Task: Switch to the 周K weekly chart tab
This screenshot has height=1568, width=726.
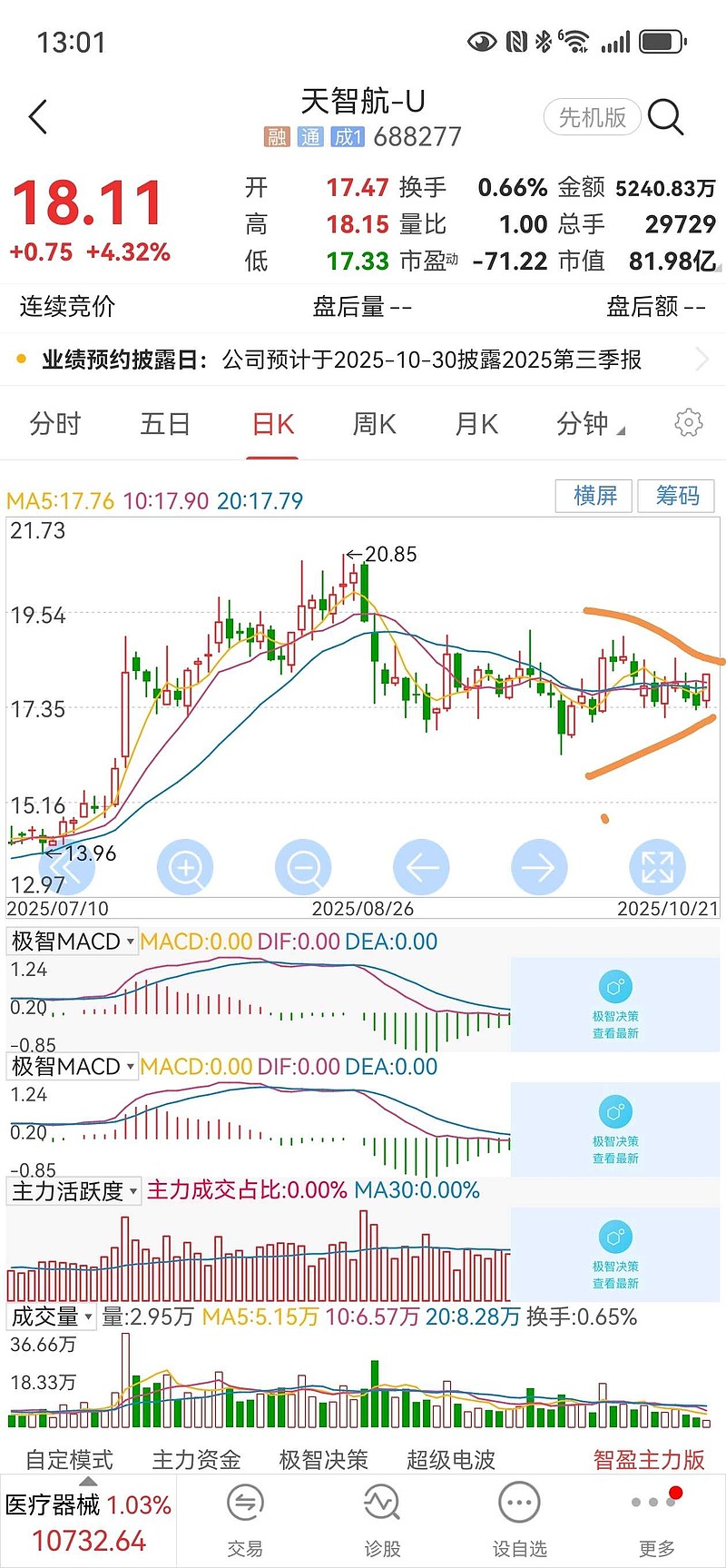Action: 373,423
